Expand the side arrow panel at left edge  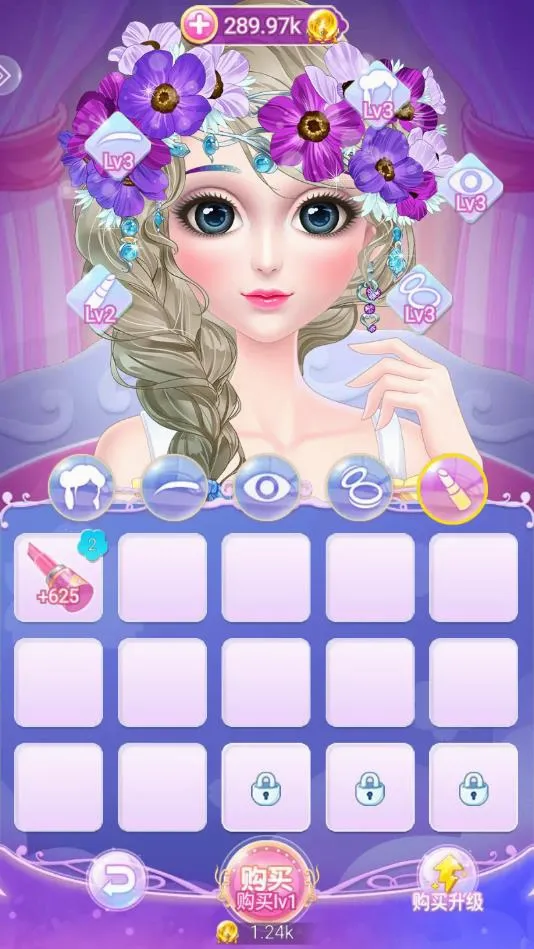pyautogui.click(x=8, y=75)
